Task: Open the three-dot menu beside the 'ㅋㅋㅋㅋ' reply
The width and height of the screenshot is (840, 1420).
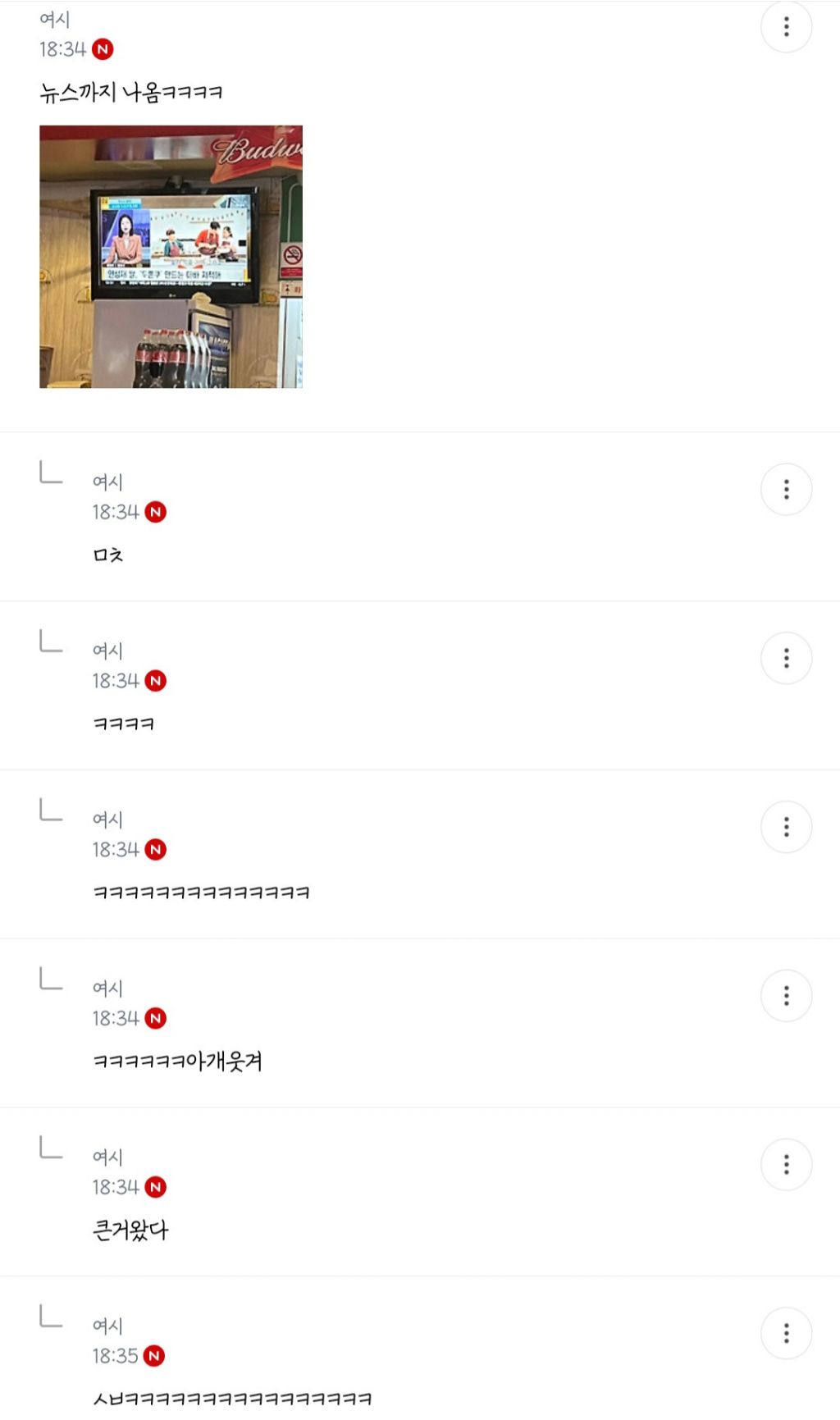Action: (787, 658)
